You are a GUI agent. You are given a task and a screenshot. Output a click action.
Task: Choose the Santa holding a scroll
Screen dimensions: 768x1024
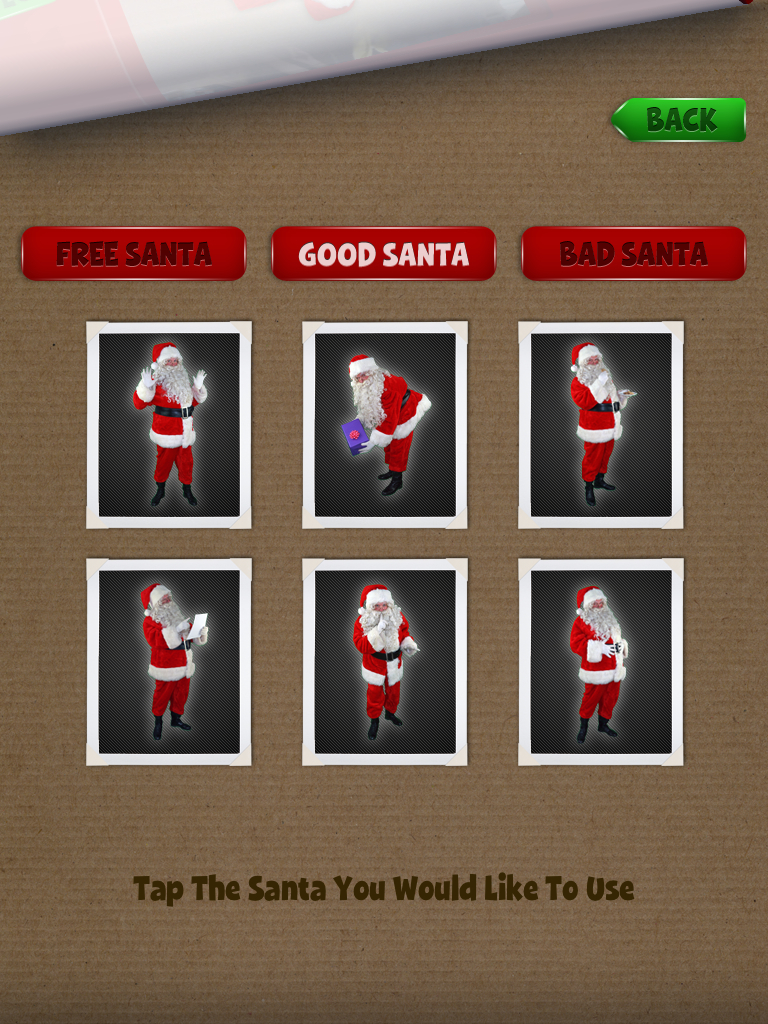(601, 662)
